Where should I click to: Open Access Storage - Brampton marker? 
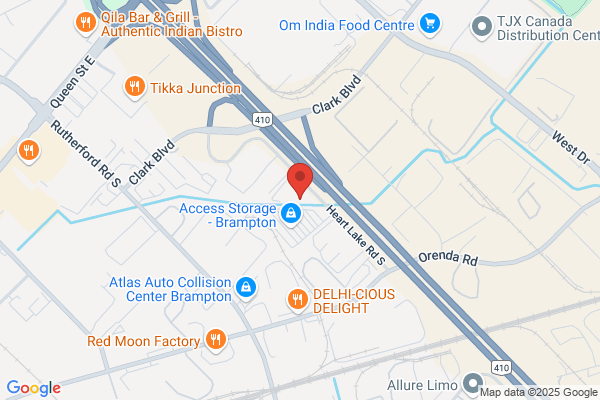[x=291, y=214]
